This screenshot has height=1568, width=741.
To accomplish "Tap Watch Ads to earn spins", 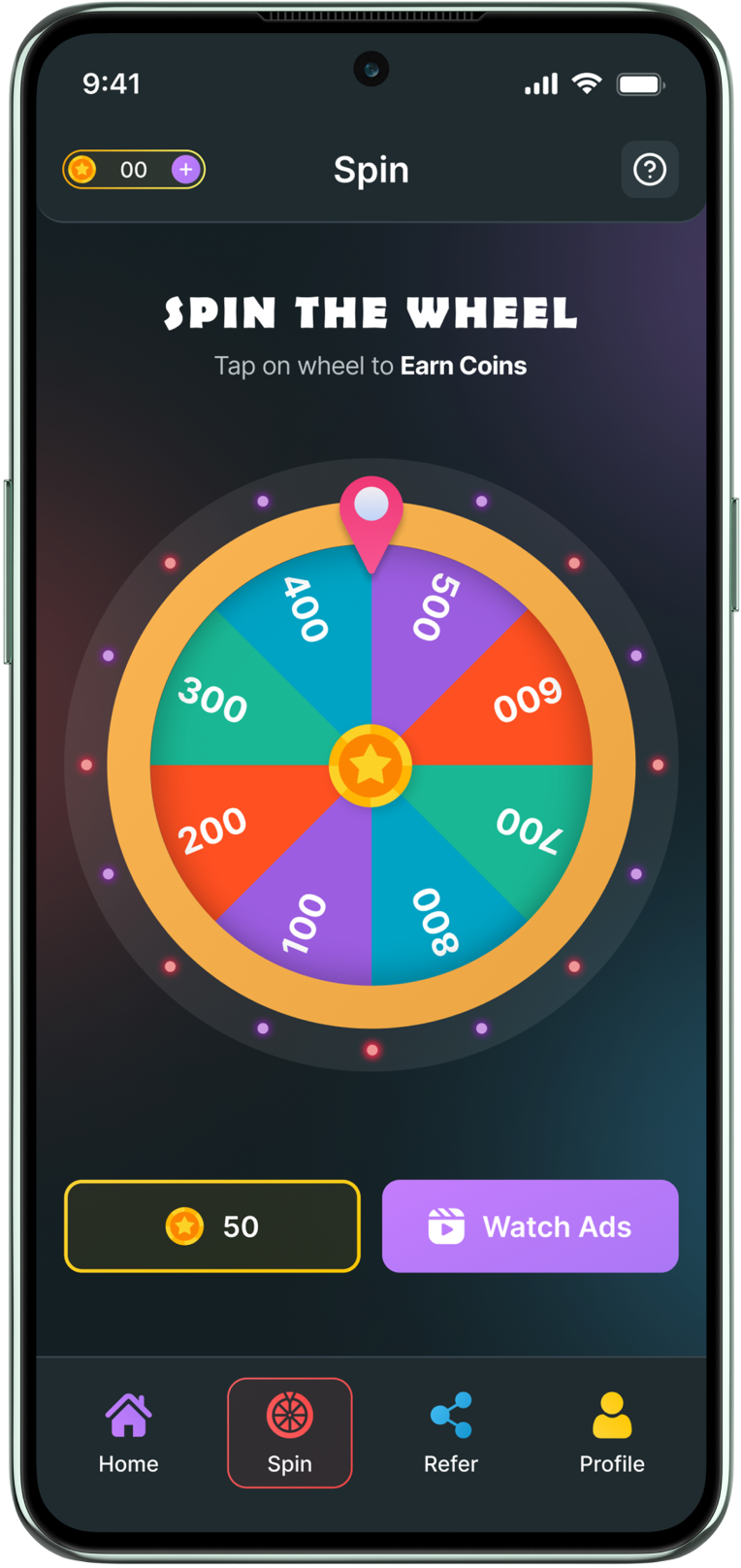I will (530, 1225).
